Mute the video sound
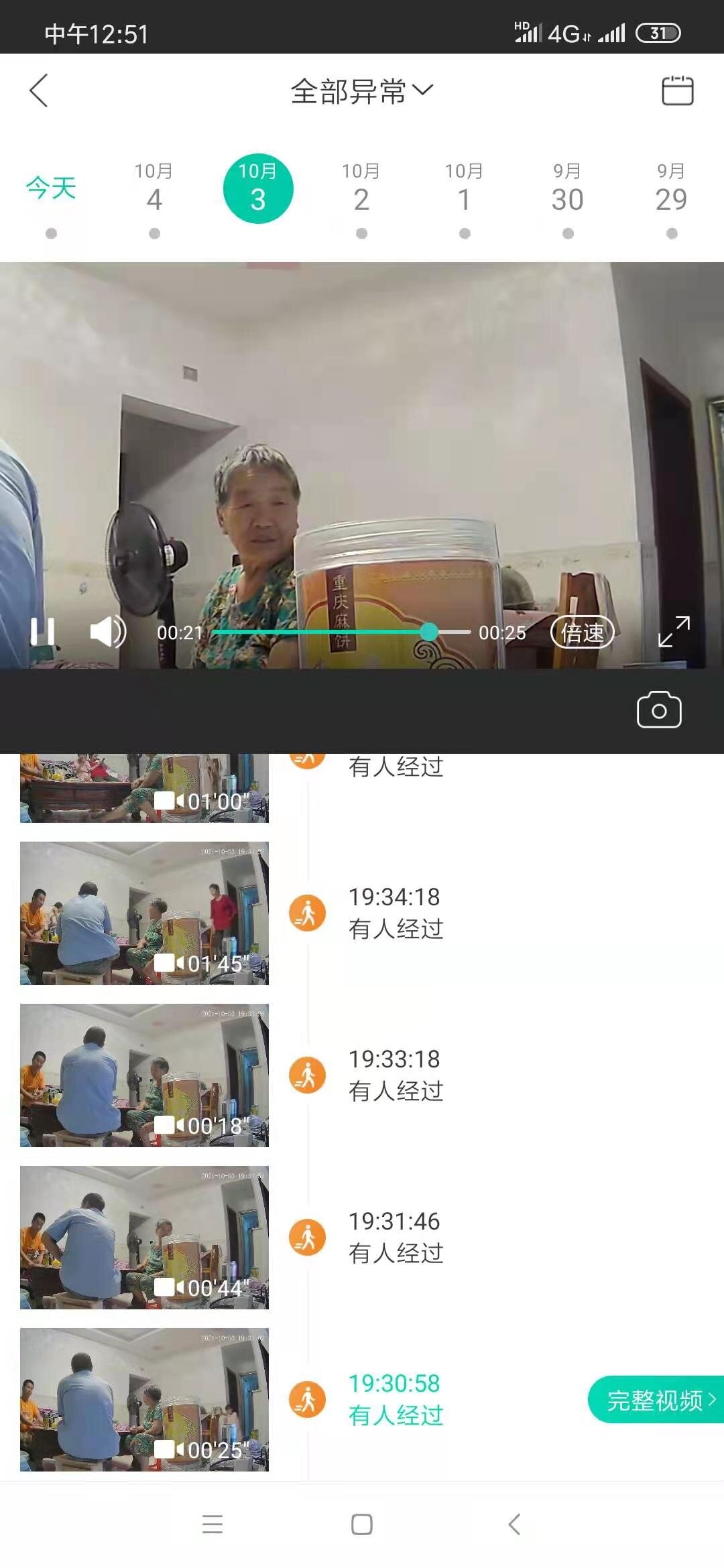 (107, 632)
